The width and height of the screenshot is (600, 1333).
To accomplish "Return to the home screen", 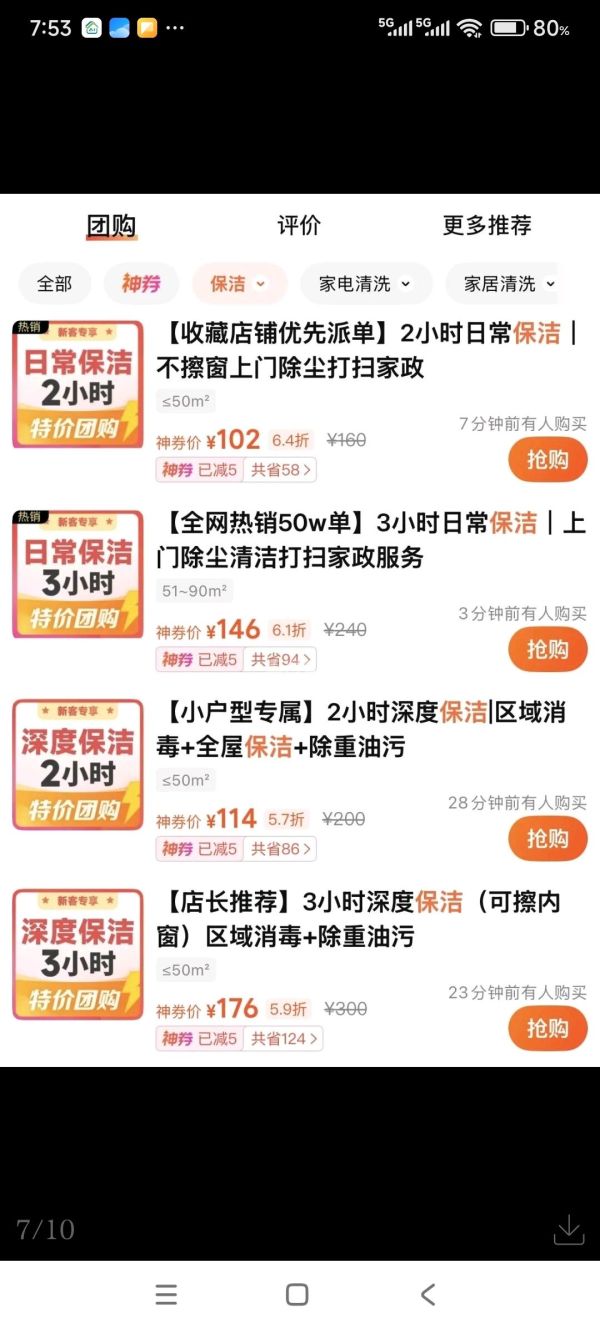I will [297, 1295].
